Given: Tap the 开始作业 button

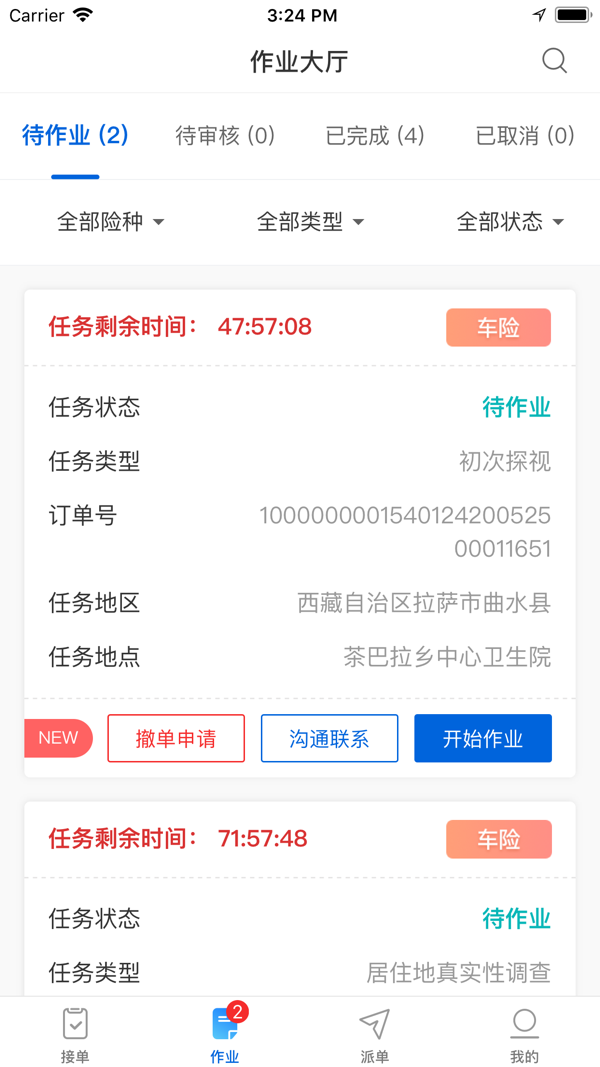Looking at the screenshot, I should point(483,739).
